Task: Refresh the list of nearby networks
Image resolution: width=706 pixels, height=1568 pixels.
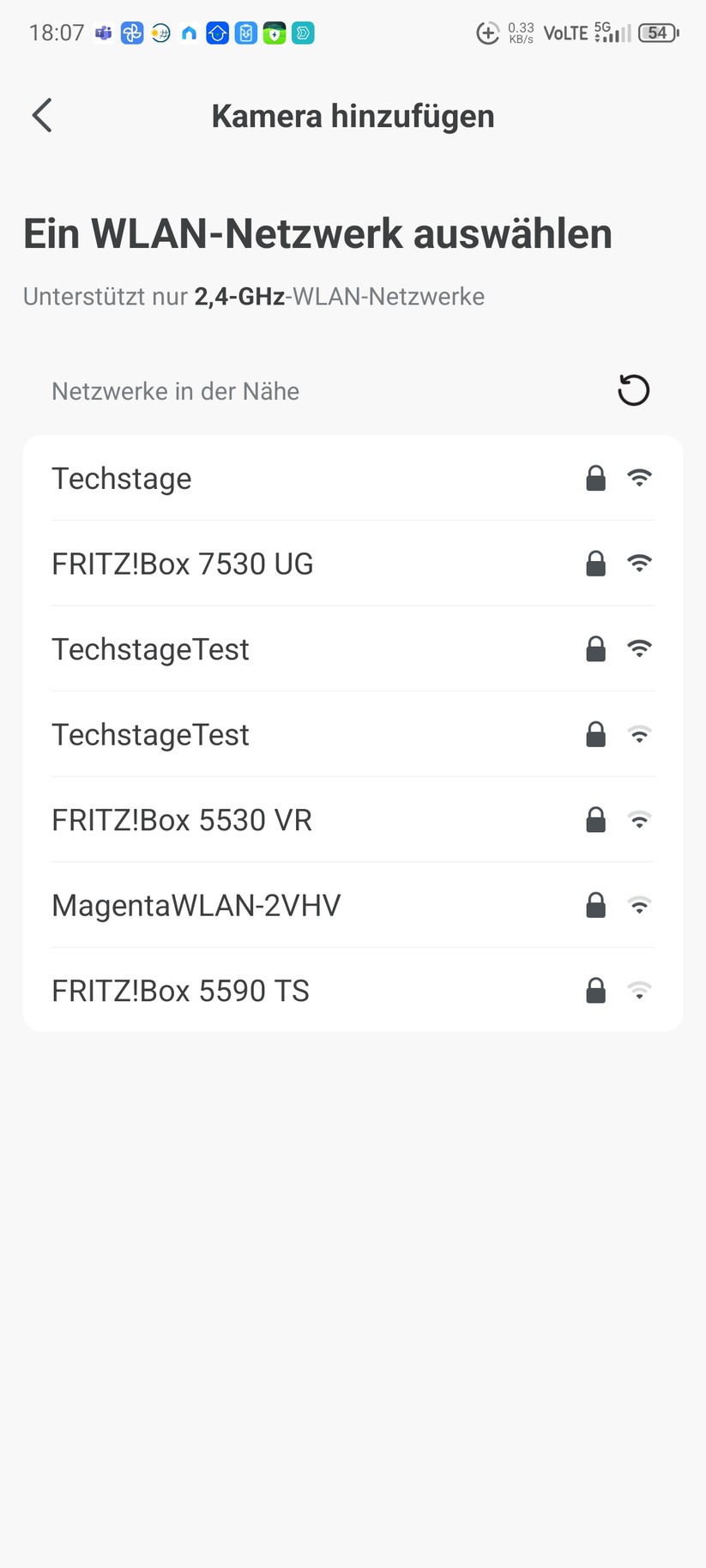Action: pos(633,390)
